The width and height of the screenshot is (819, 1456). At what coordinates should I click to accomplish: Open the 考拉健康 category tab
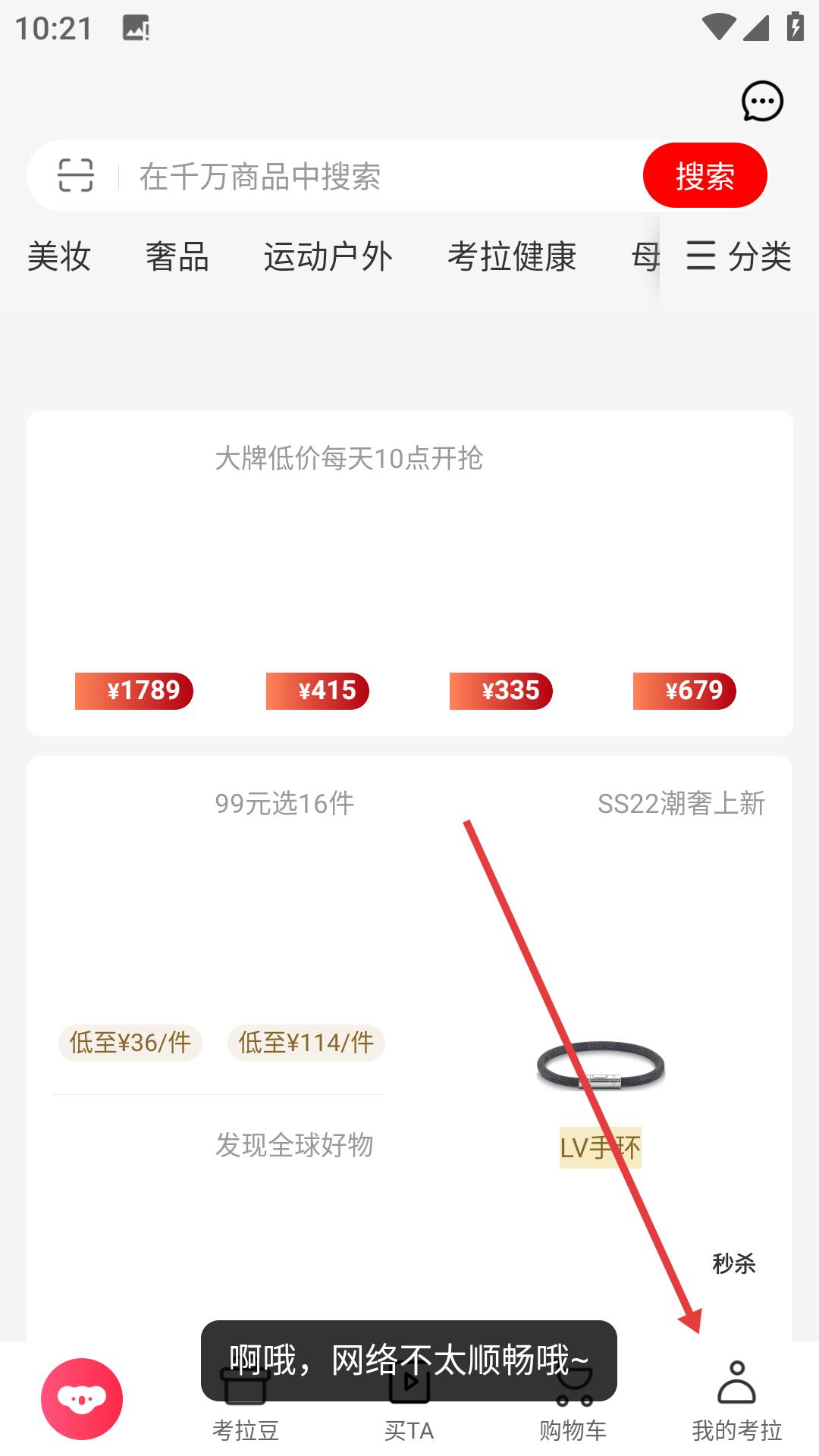click(512, 256)
